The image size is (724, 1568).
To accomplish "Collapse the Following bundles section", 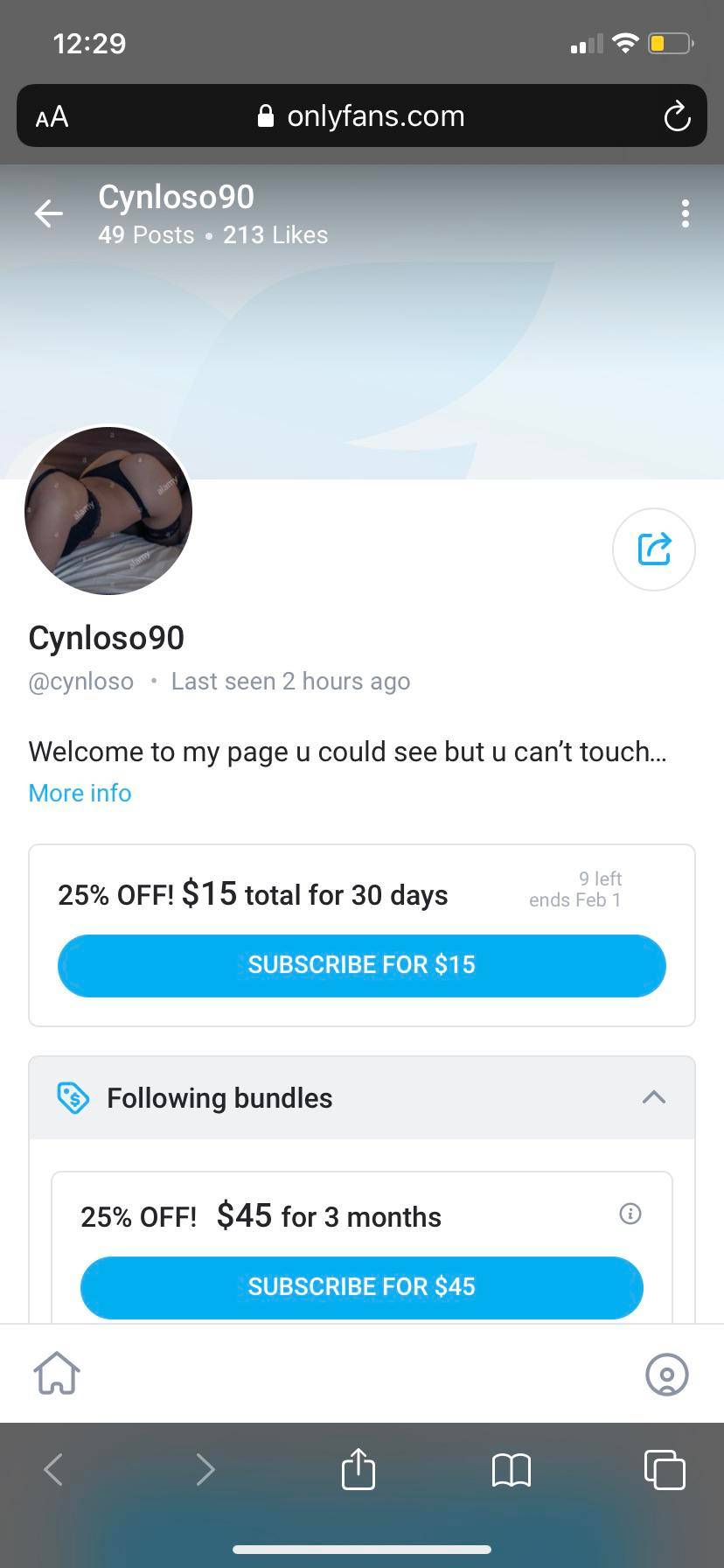I will [653, 1097].
